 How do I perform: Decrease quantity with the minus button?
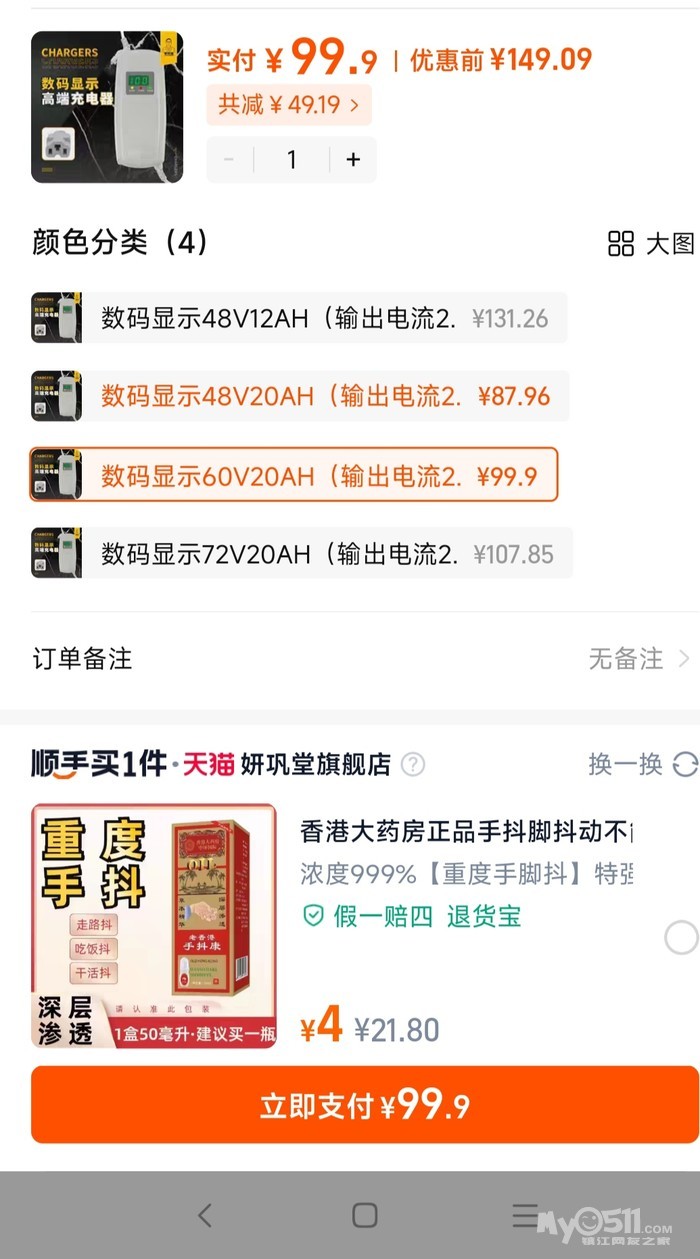click(229, 160)
